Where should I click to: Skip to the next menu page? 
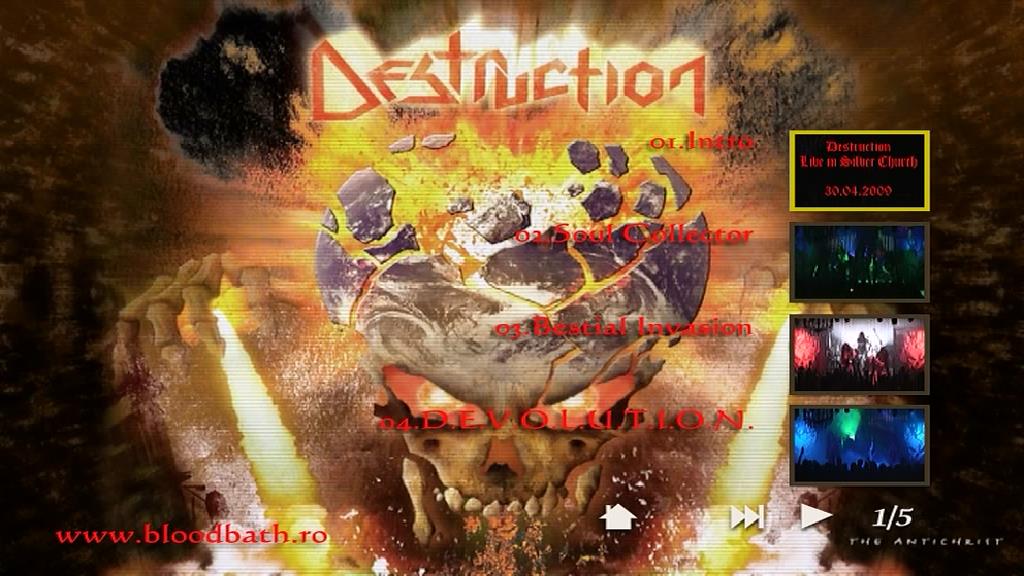[x=747, y=516]
